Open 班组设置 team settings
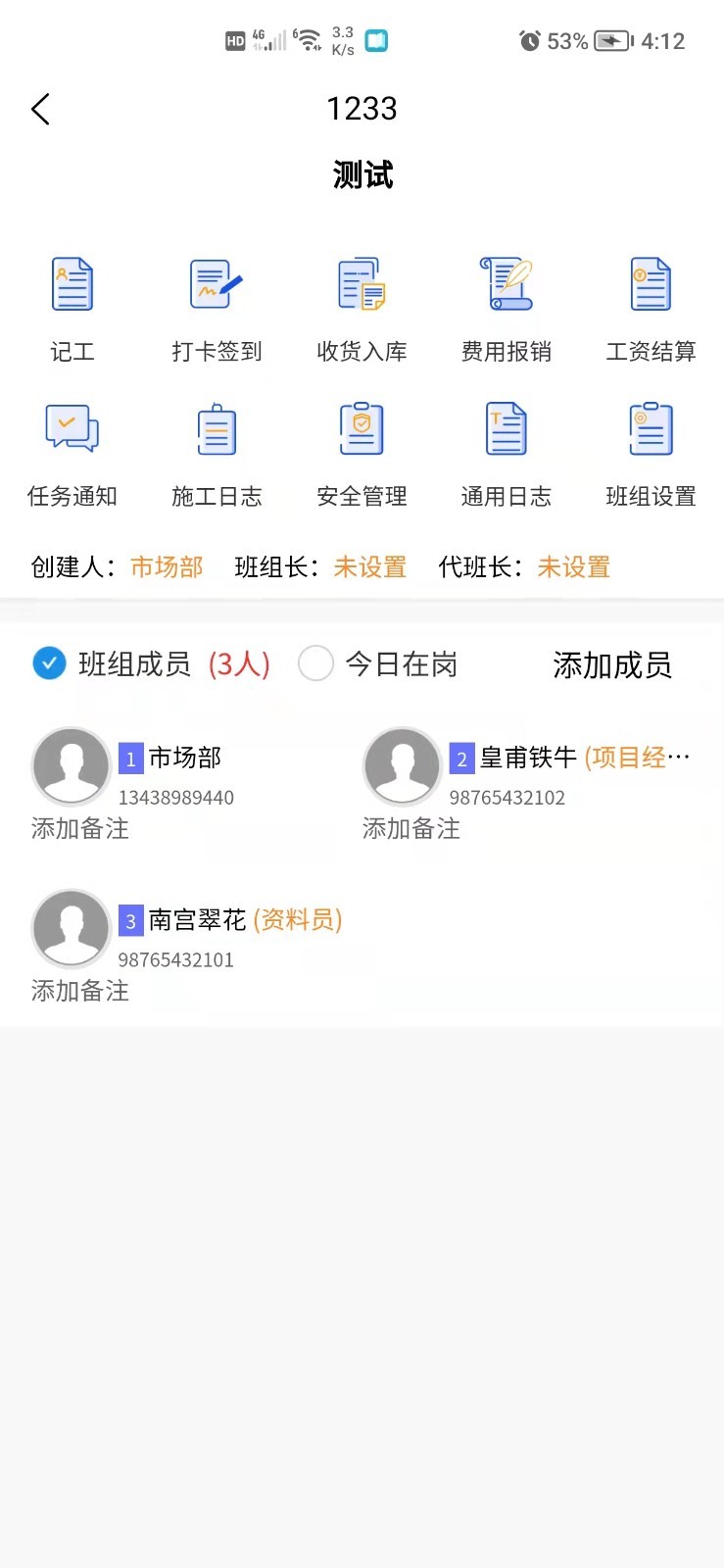The width and height of the screenshot is (724, 1568). pos(651,449)
